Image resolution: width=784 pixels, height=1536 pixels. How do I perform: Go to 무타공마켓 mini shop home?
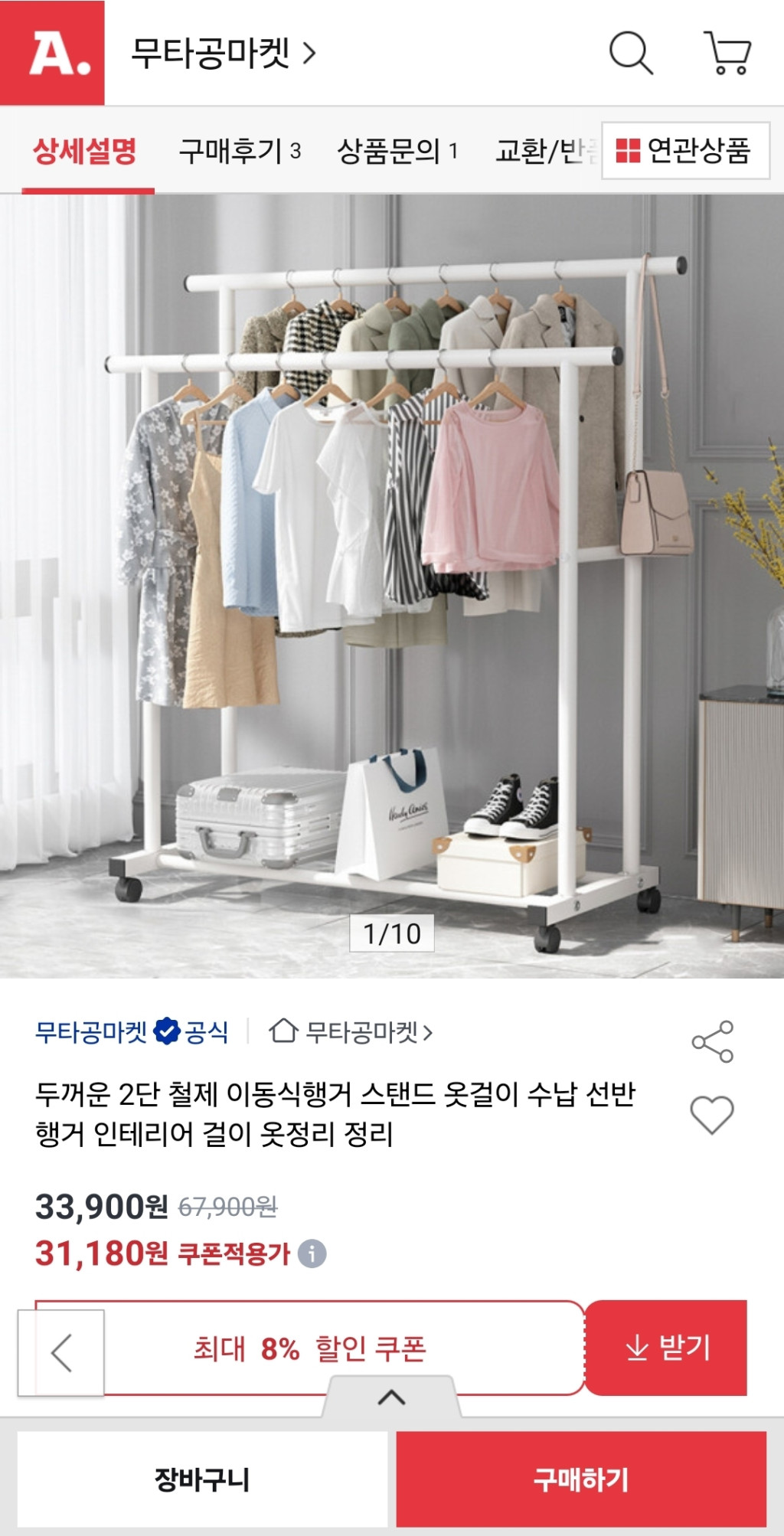[x=351, y=1032]
